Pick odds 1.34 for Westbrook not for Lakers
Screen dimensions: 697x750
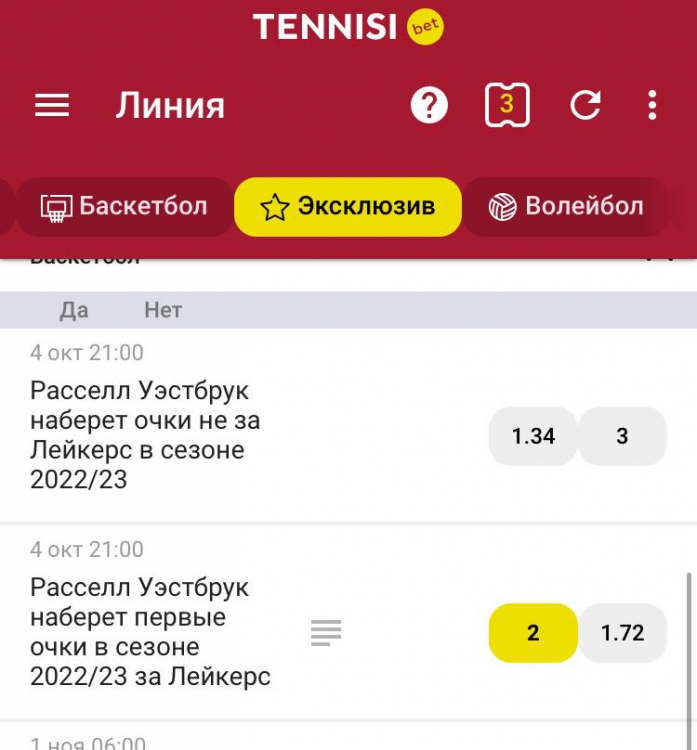[x=533, y=436]
